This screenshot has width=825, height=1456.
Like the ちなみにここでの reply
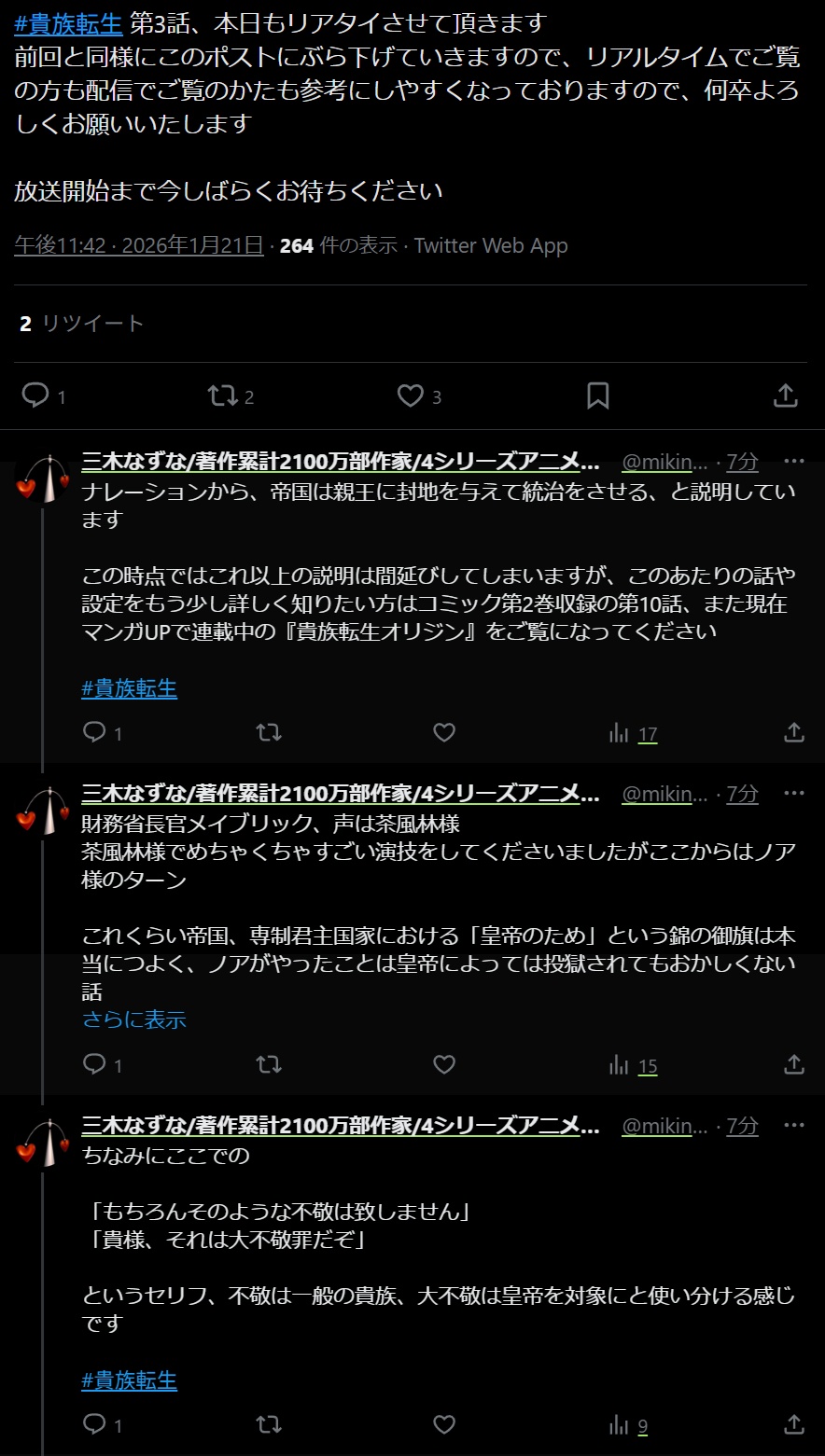pos(444,1424)
